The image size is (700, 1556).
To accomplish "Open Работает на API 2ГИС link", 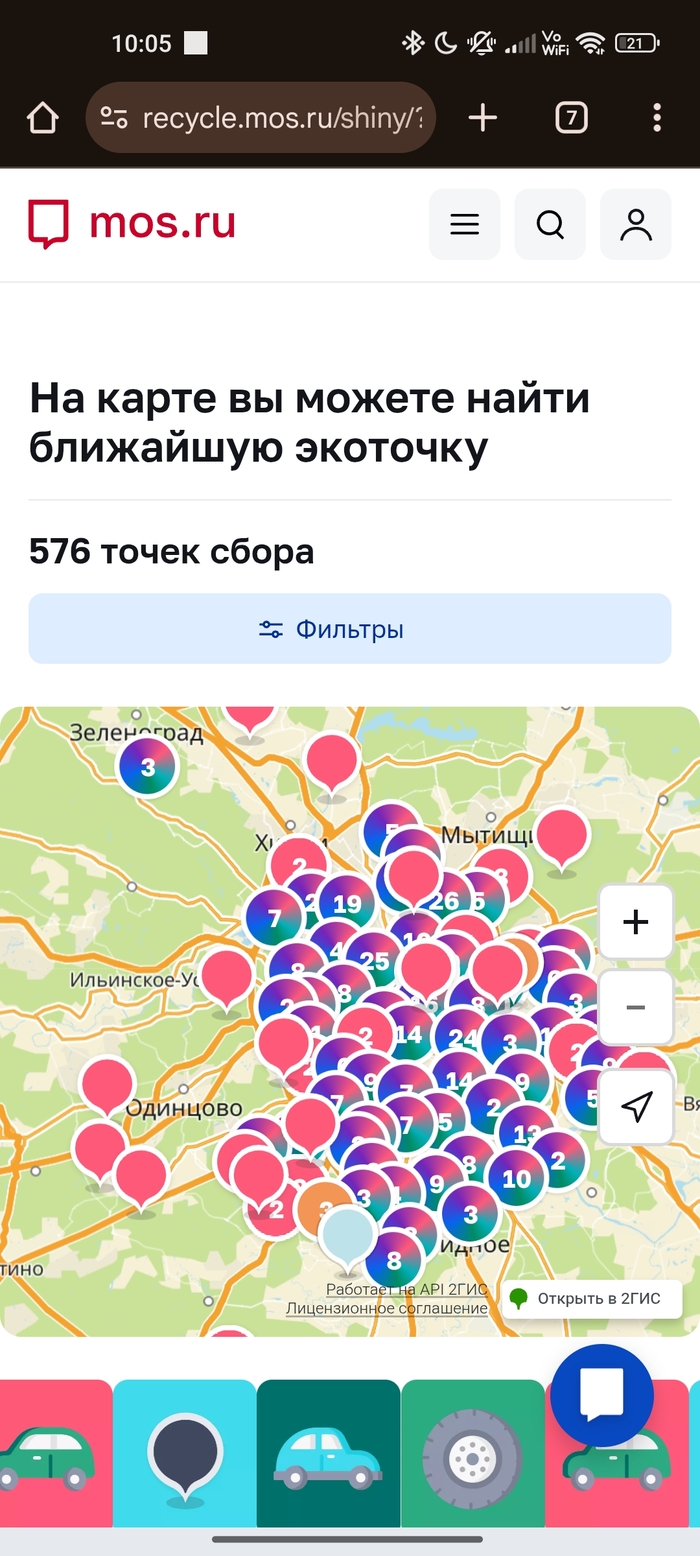I will pos(408,1290).
